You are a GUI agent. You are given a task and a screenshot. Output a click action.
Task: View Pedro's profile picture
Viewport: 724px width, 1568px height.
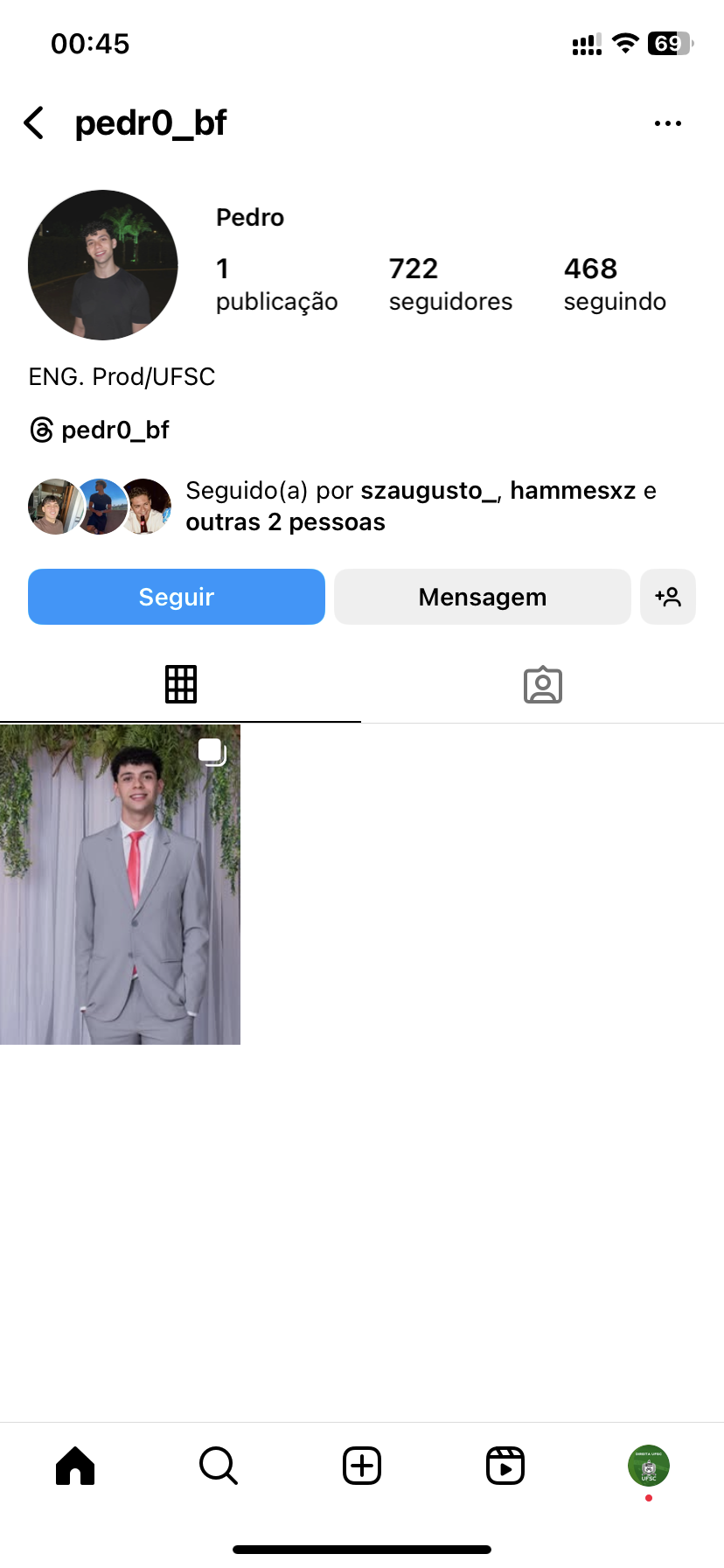click(103, 265)
